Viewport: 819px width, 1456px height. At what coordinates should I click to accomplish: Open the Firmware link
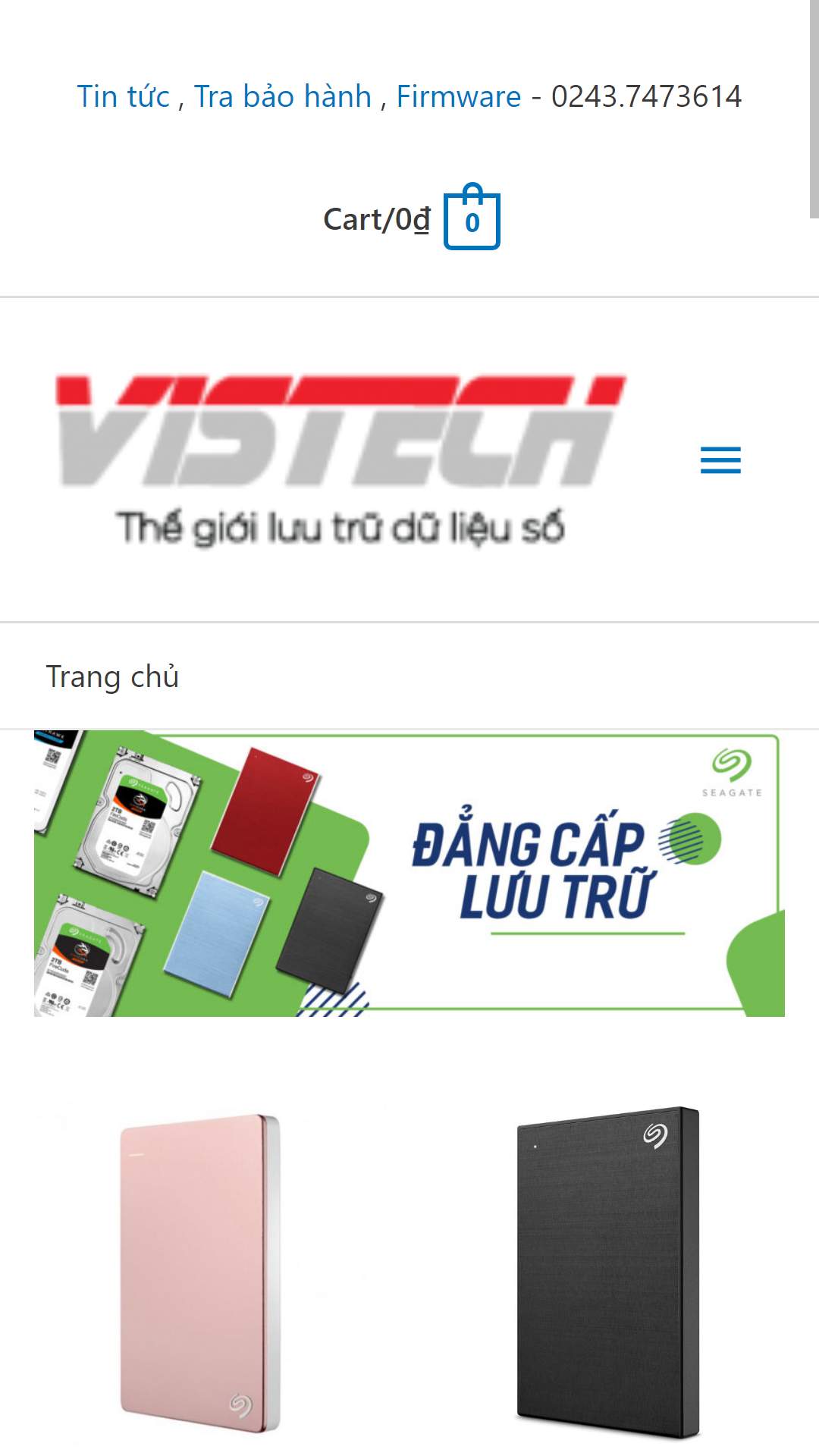(x=458, y=97)
